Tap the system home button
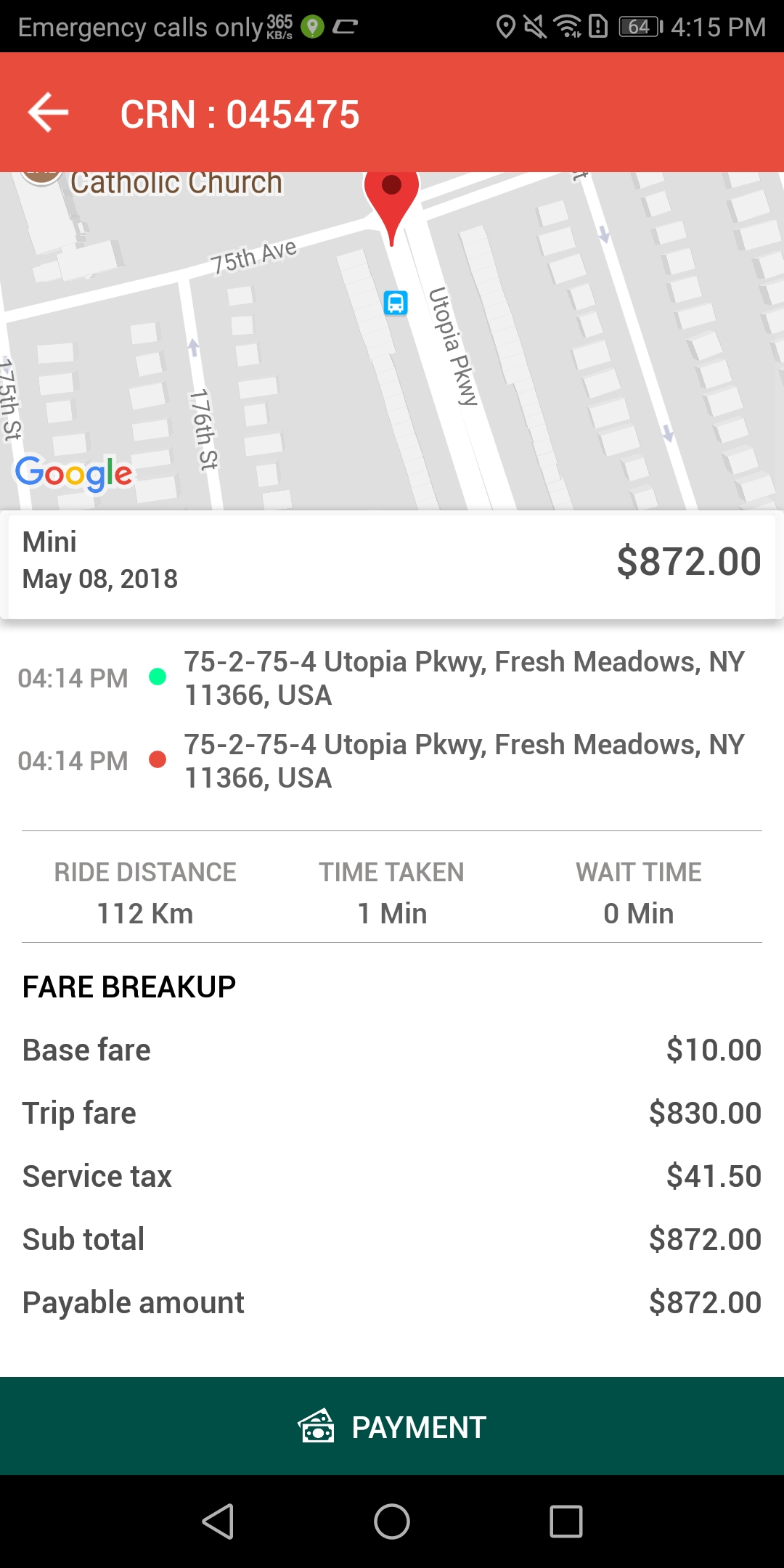This screenshot has width=784, height=1568. click(392, 1522)
